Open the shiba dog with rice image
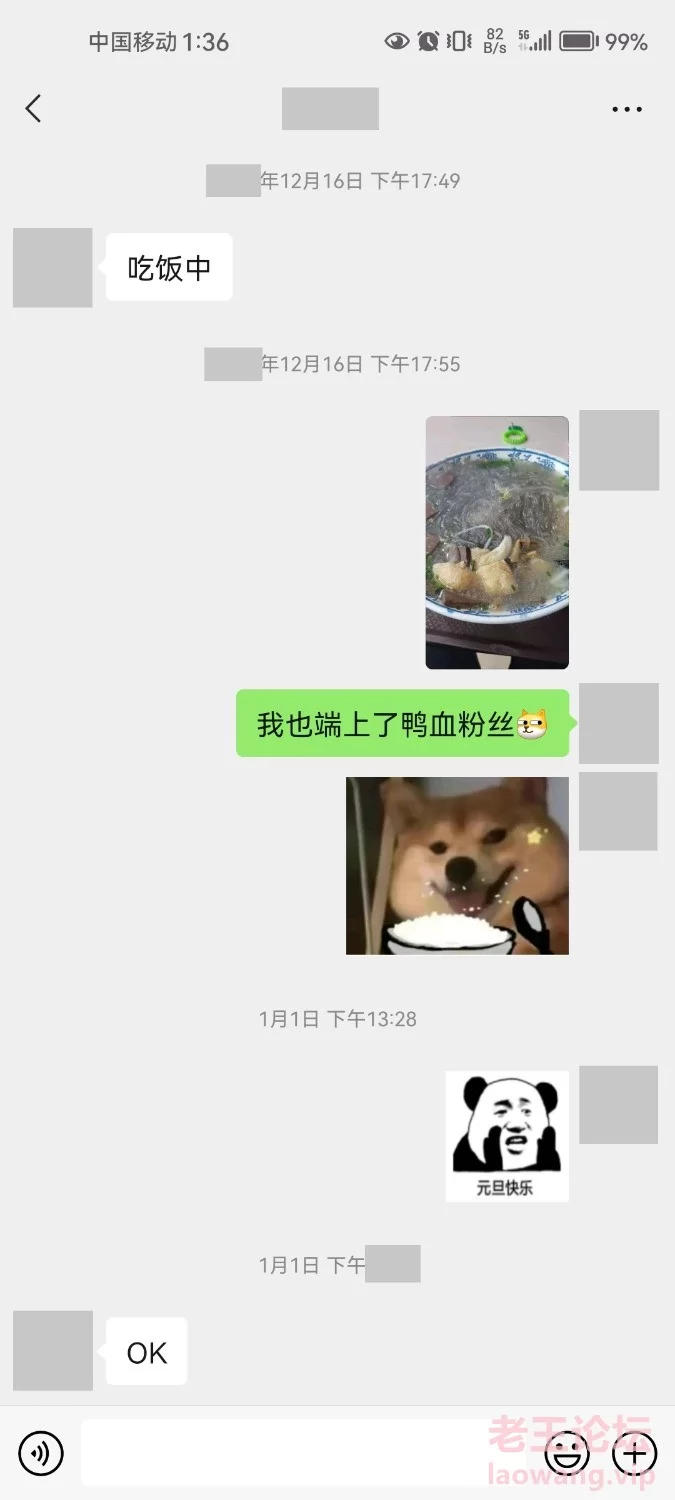675x1500 pixels. point(457,865)
